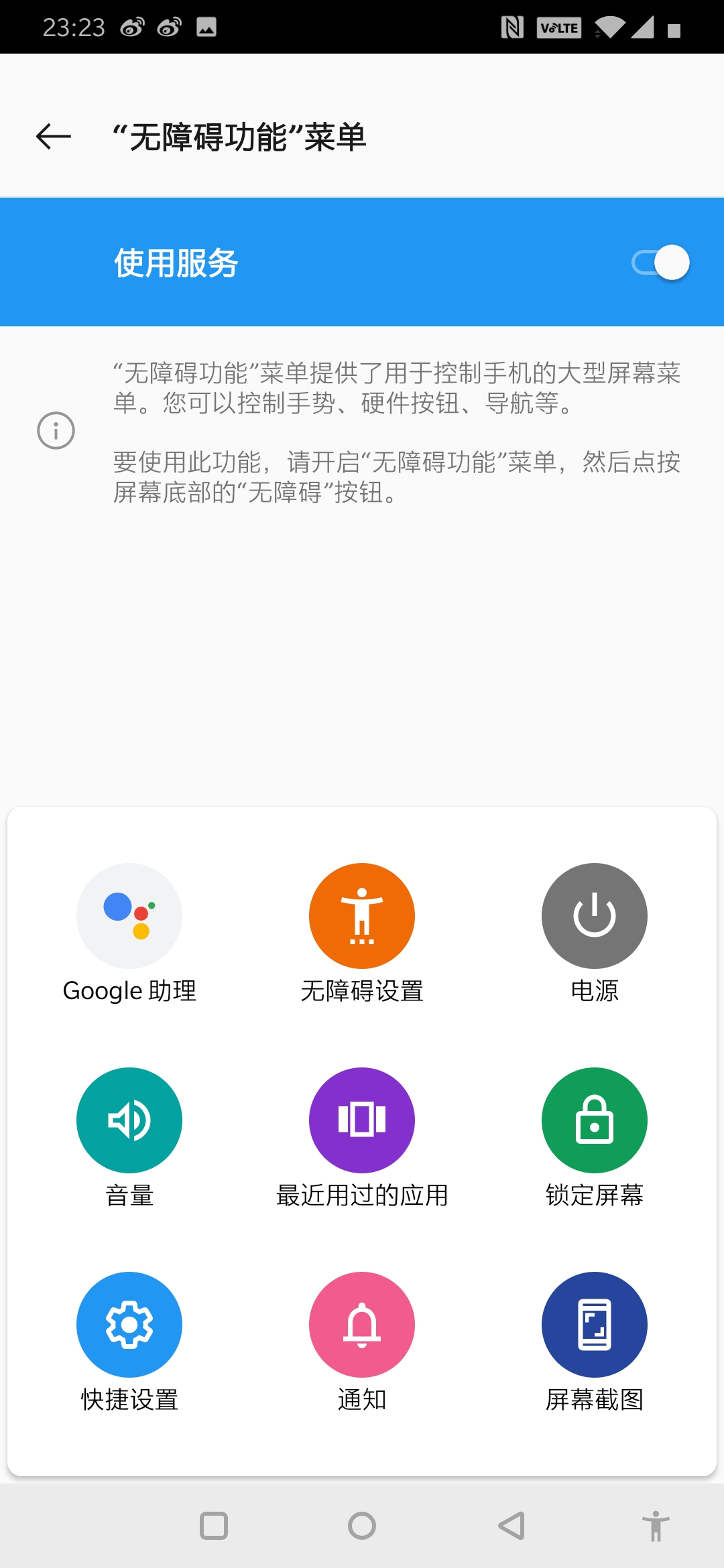Toggle the accessibility service off

point(661,263)
